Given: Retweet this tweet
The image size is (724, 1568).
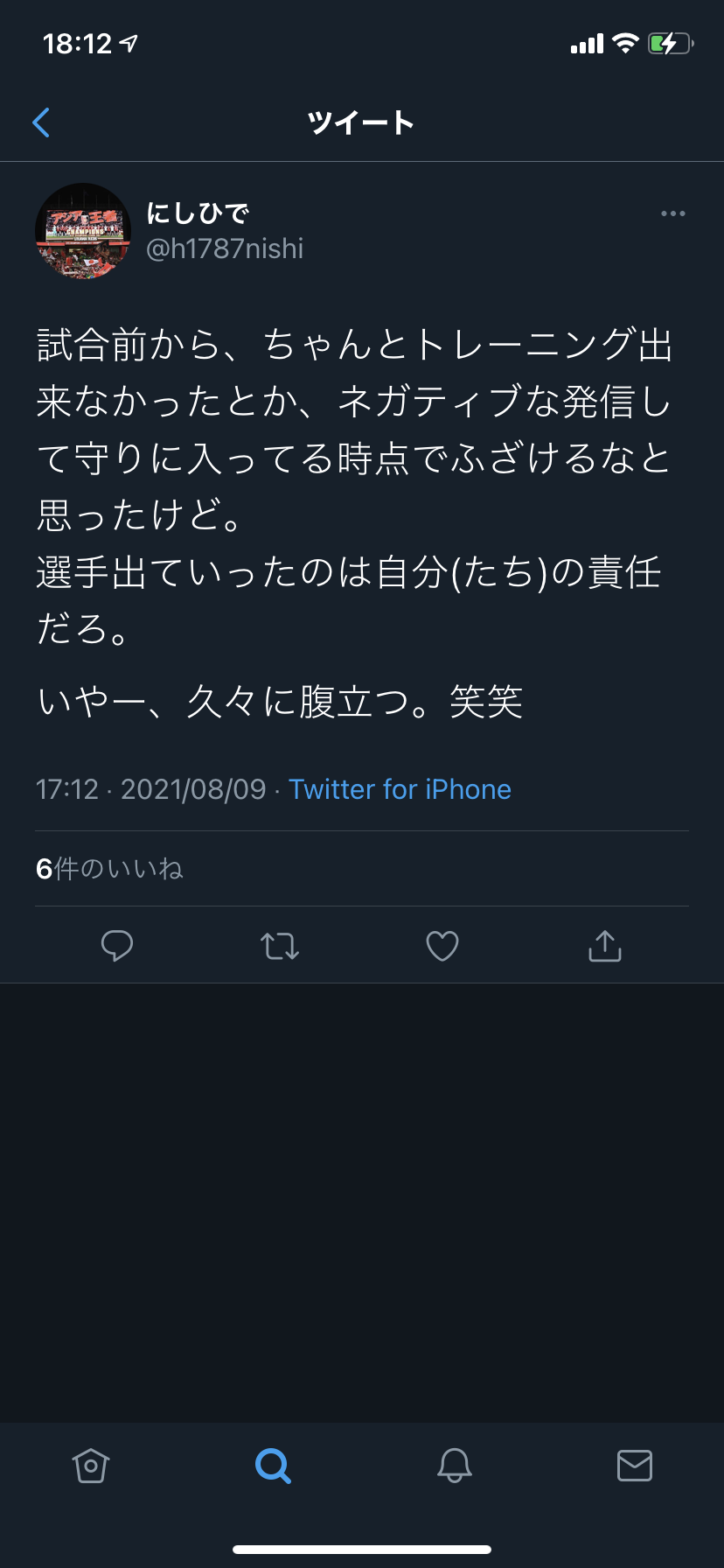Looking at the screenshot, I should point(280,946).
